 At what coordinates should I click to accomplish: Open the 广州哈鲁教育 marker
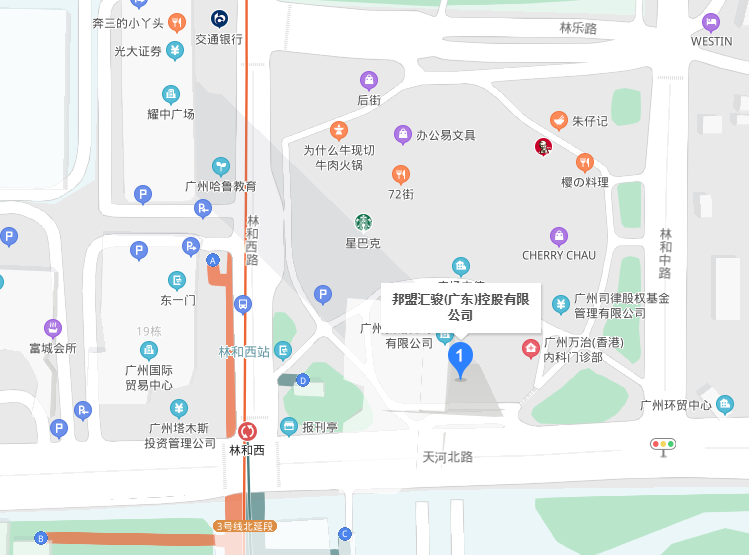tap(220, 166)
